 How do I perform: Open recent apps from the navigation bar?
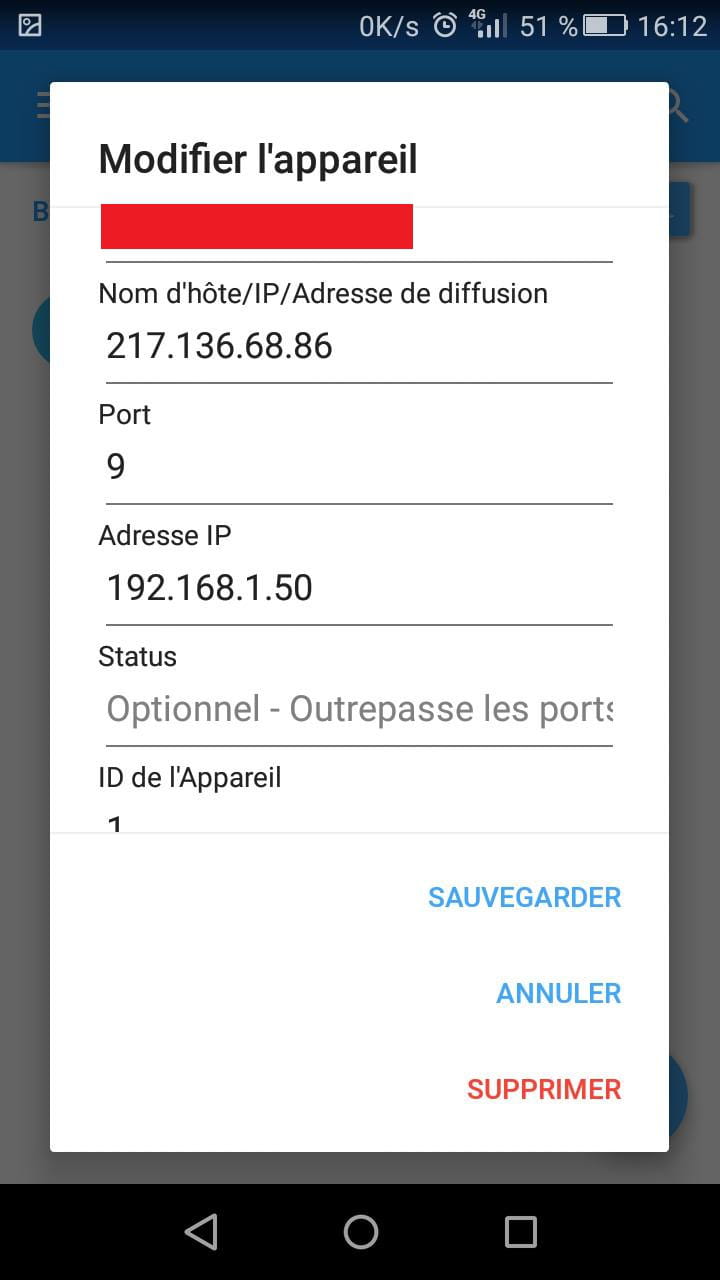[520, 1232]
